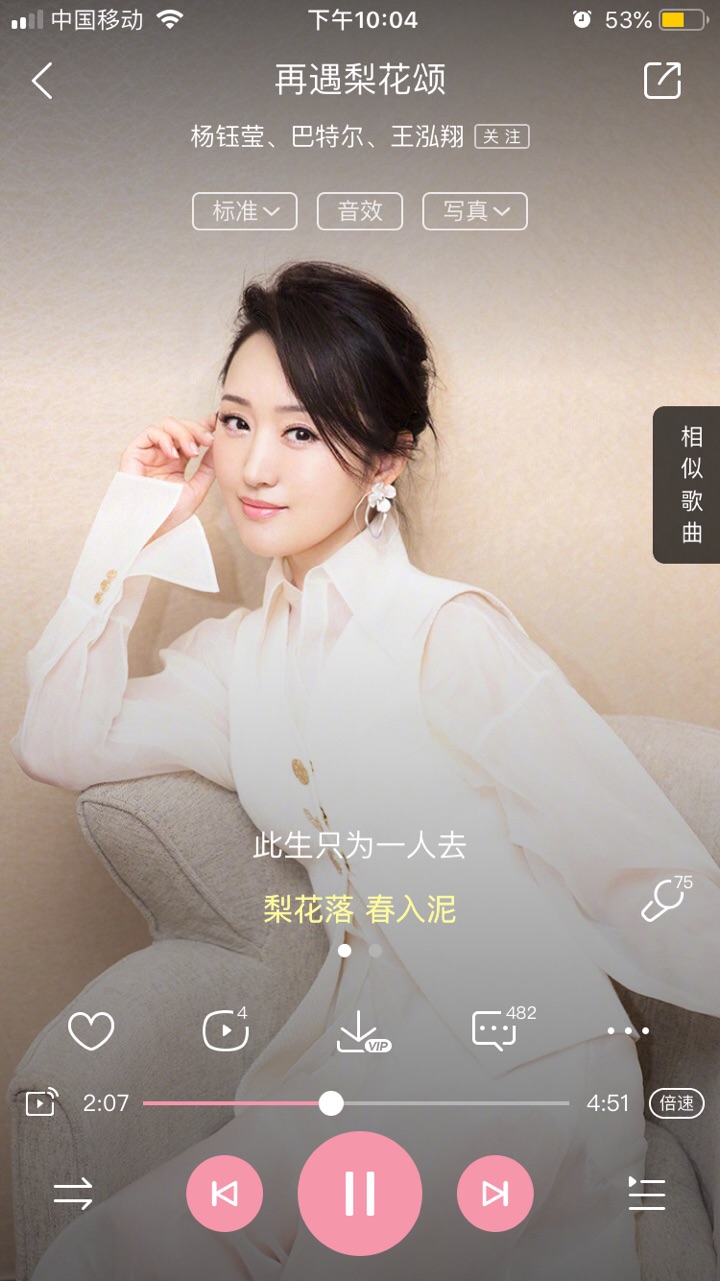Tap the cast icon beside 2:07
Viewport: 720px width, 1281px height.
pos(40,1103)
